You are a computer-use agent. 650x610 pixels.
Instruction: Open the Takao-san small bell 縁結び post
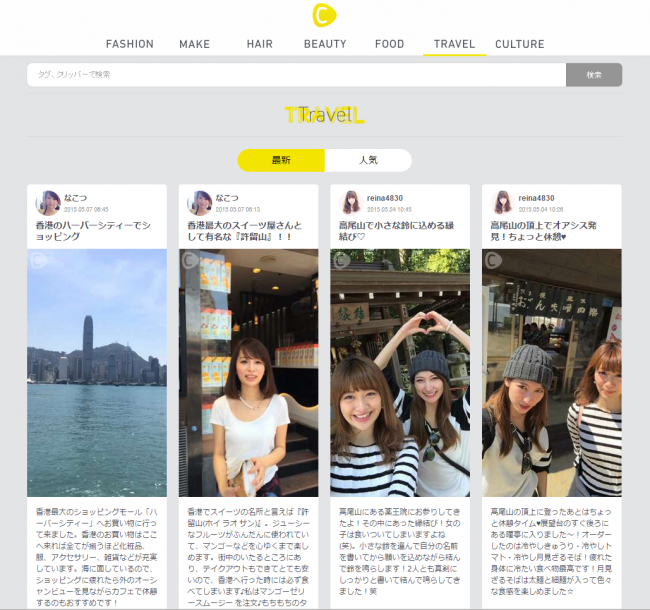[x=400, y=232]
